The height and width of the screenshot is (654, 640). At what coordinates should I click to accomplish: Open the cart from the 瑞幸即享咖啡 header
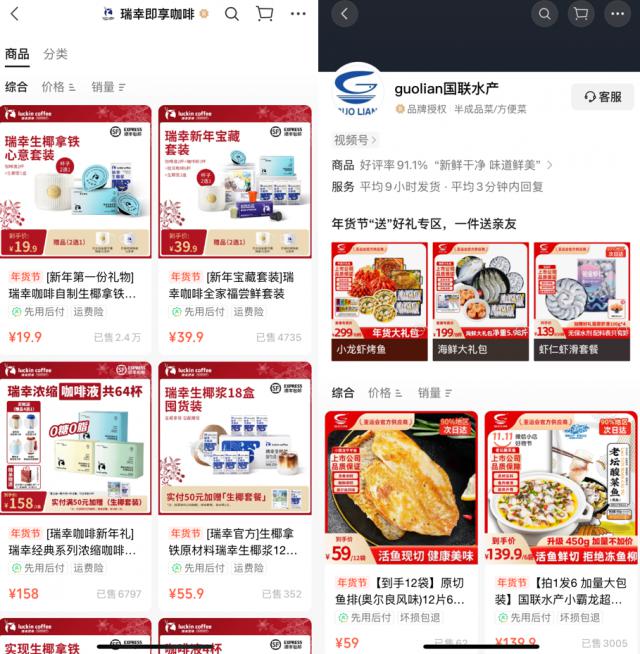[x=264, y=14]
